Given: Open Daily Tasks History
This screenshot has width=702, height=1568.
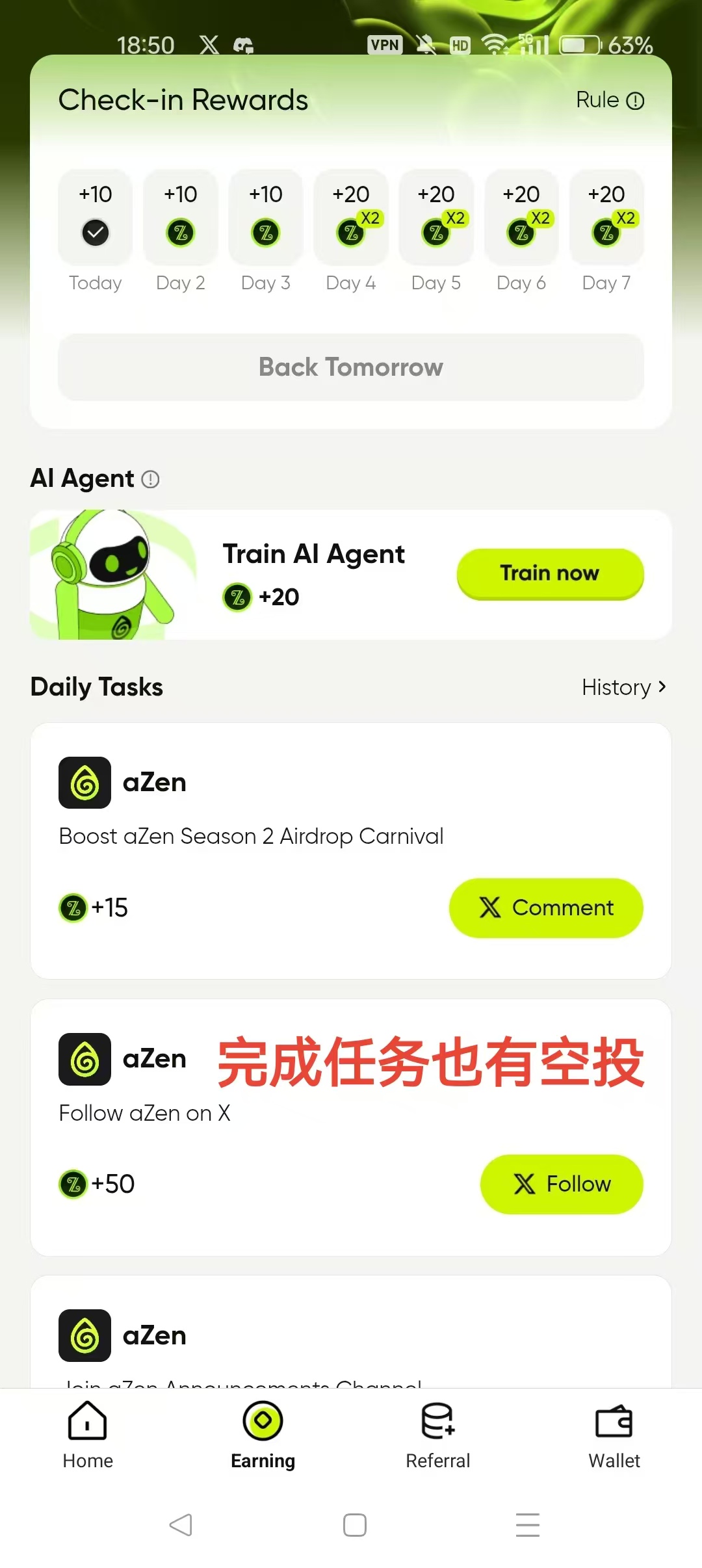Looking at the screenshot, I should [x=623, y=687].
